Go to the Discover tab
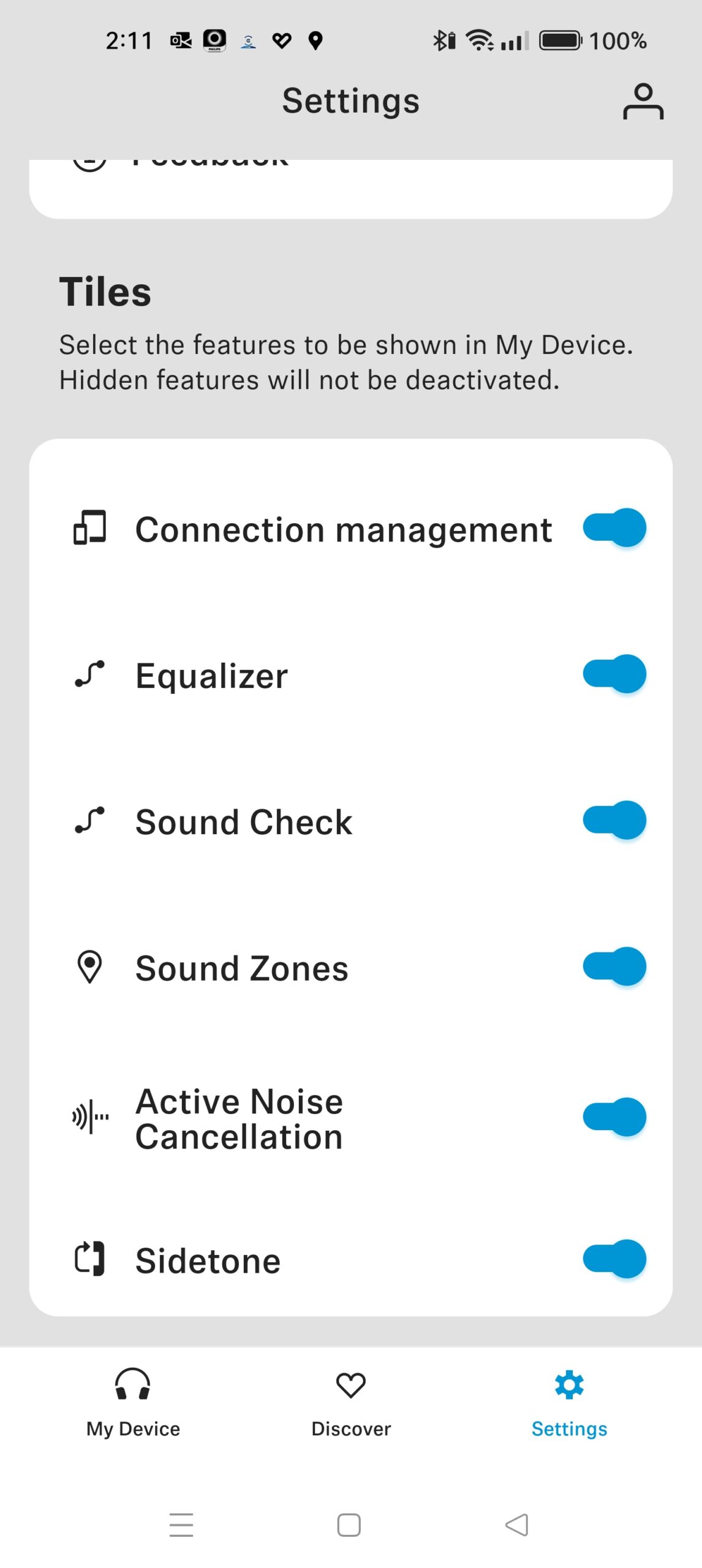Image resolution: width=702 pixels, height=1568 pixels. pyautogui.click(x=351, y=1403)
